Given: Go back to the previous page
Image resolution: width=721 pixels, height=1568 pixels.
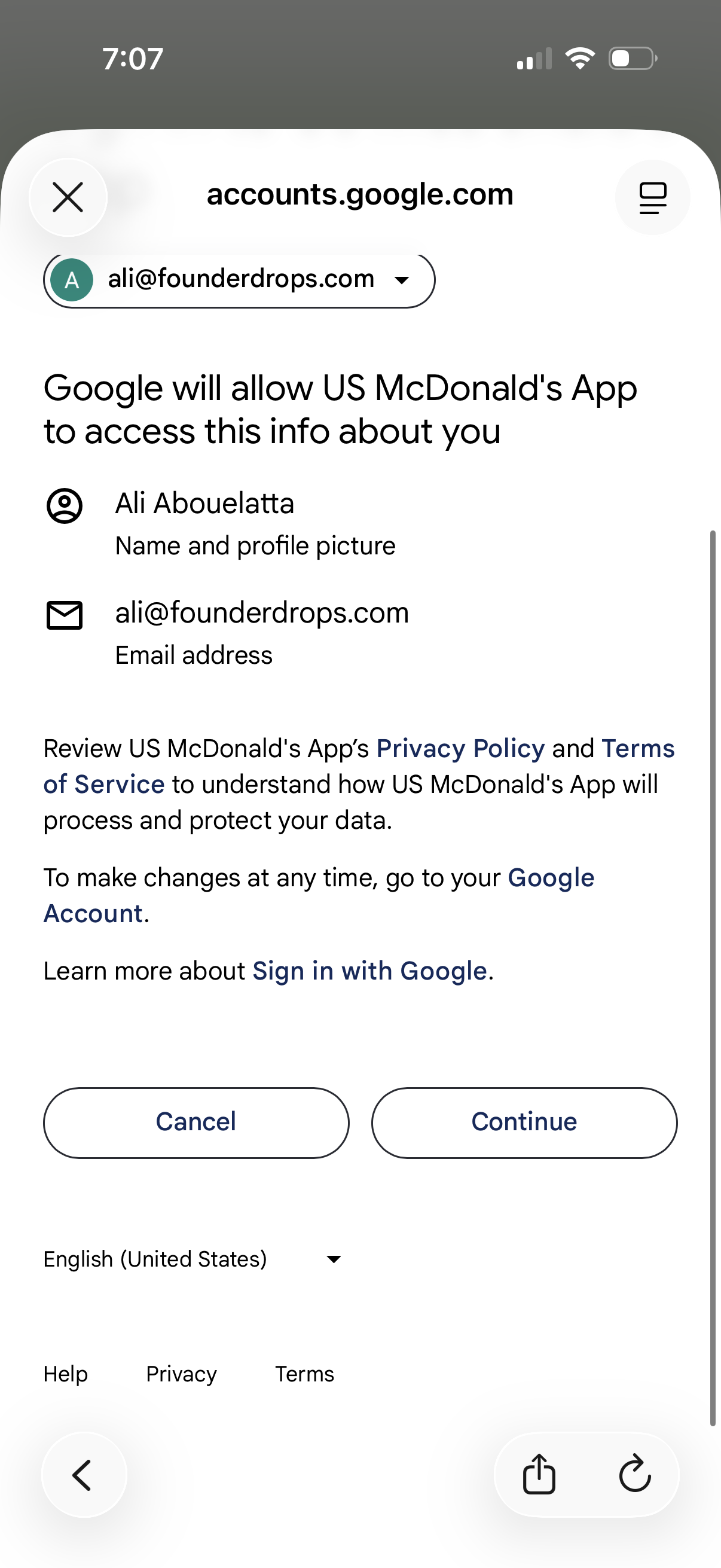Looking at the screenshot, I should pos(83,1474).
